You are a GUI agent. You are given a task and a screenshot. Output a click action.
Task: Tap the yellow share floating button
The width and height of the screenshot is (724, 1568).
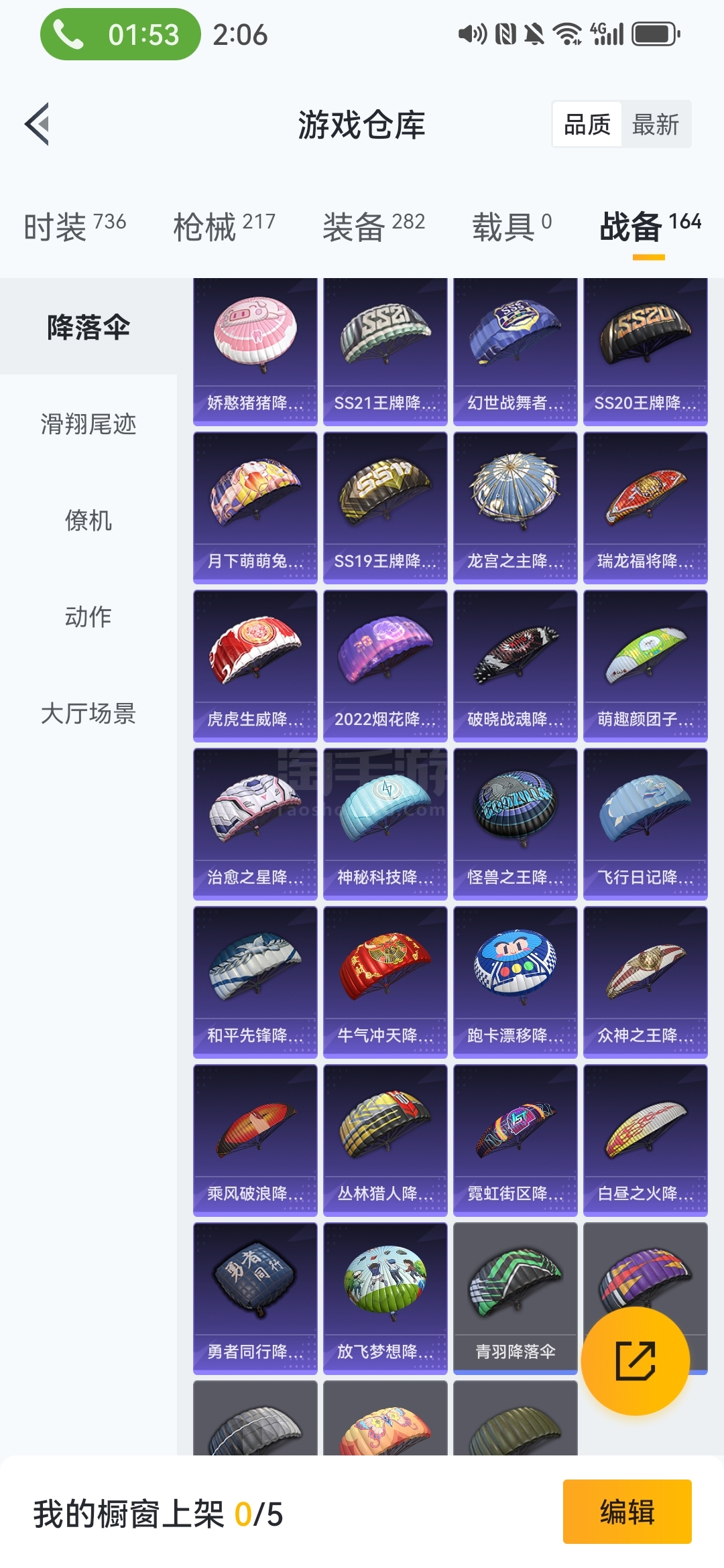tap(635, 1361)
